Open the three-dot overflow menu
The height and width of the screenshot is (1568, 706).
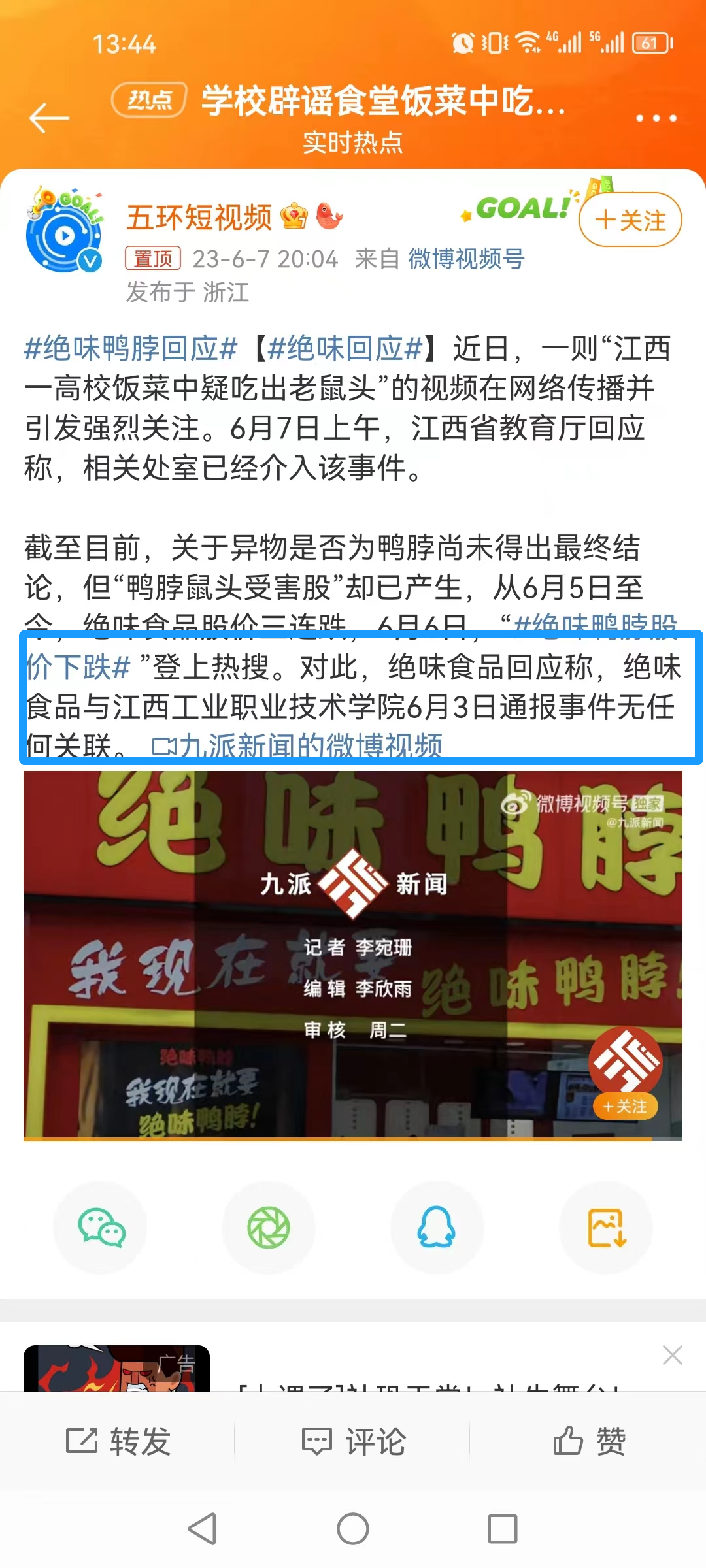click(x=656, y=118)
